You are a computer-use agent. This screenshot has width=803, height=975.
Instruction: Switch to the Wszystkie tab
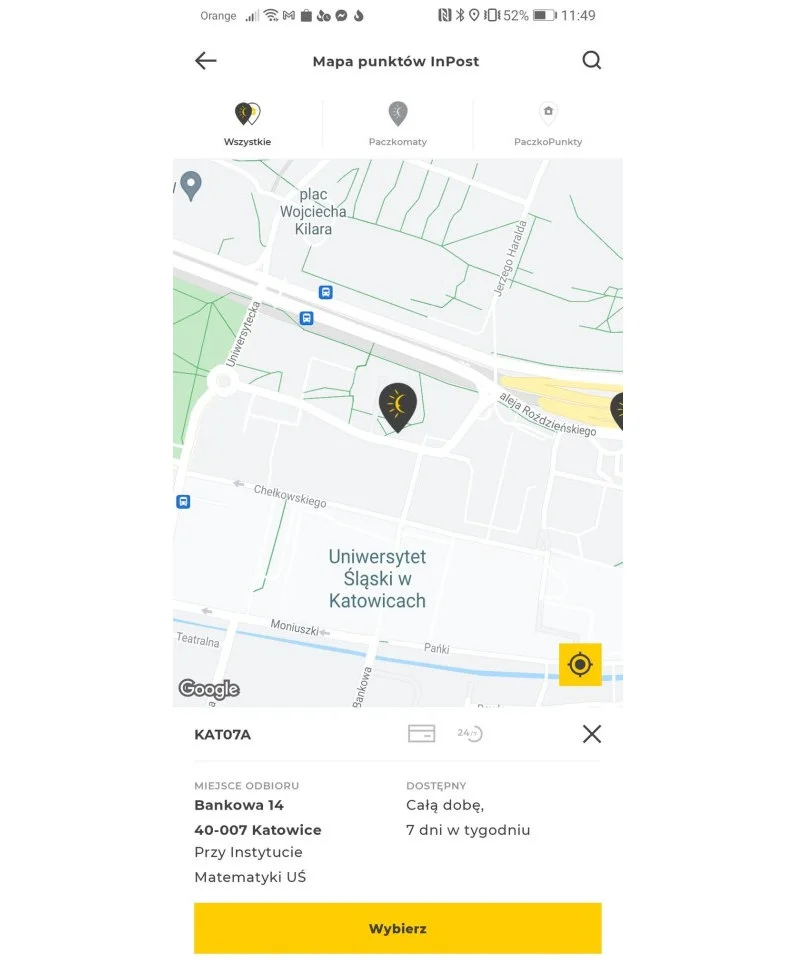tap(247, 124)
